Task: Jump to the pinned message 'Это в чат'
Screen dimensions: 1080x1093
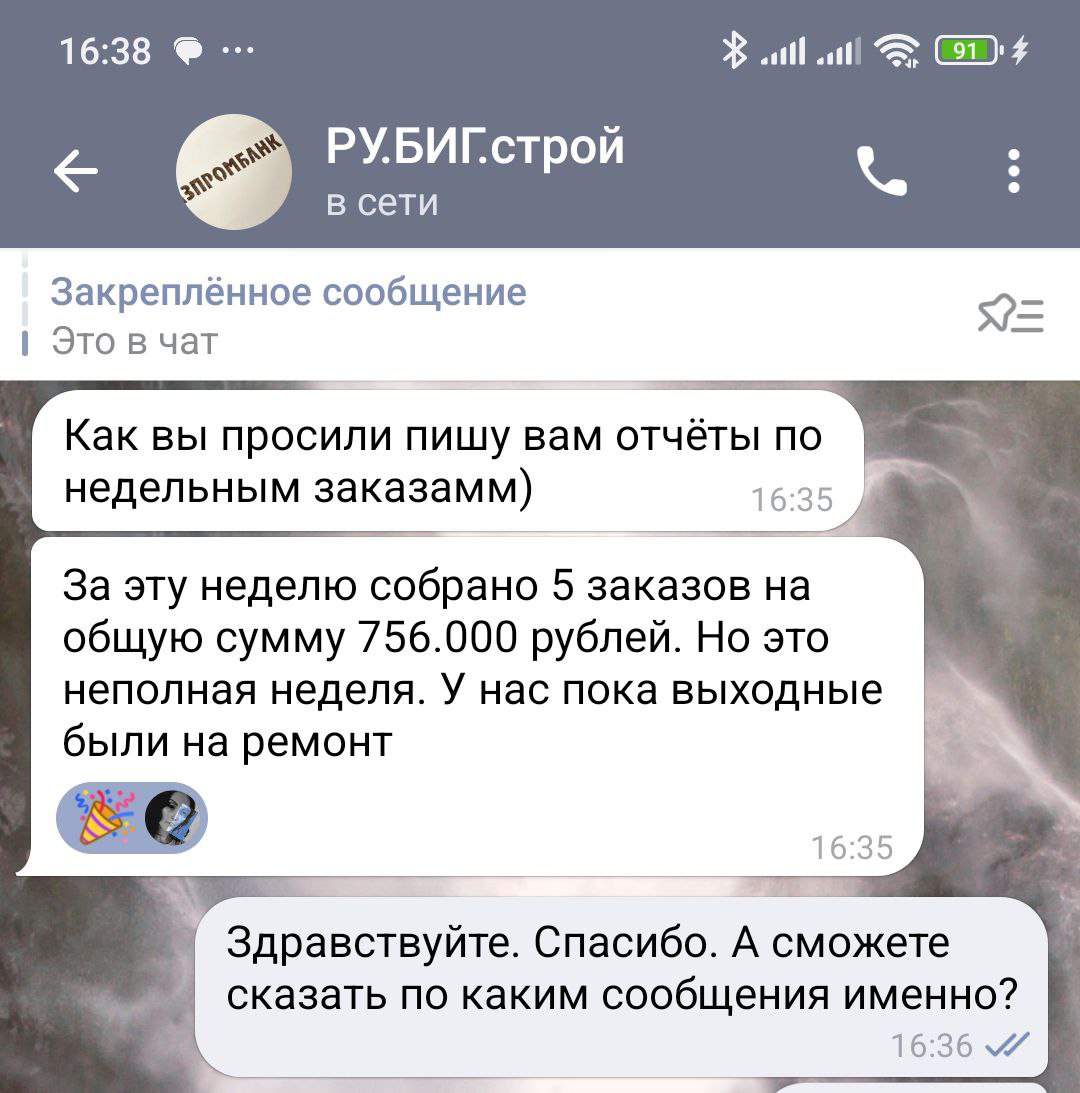Action: [x=290, y=316]
